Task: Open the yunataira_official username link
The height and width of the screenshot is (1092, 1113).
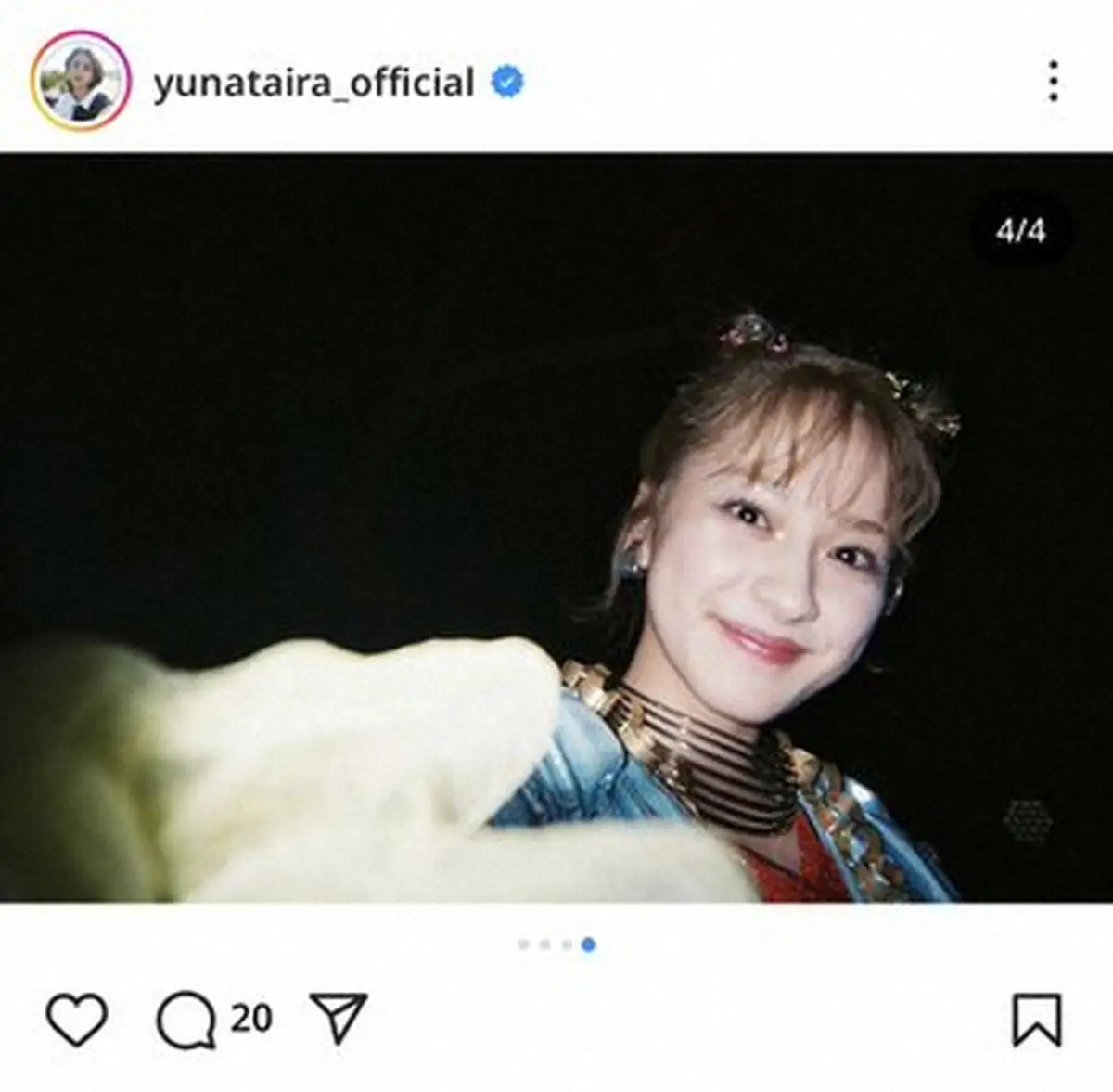Action: click(313, 83)
